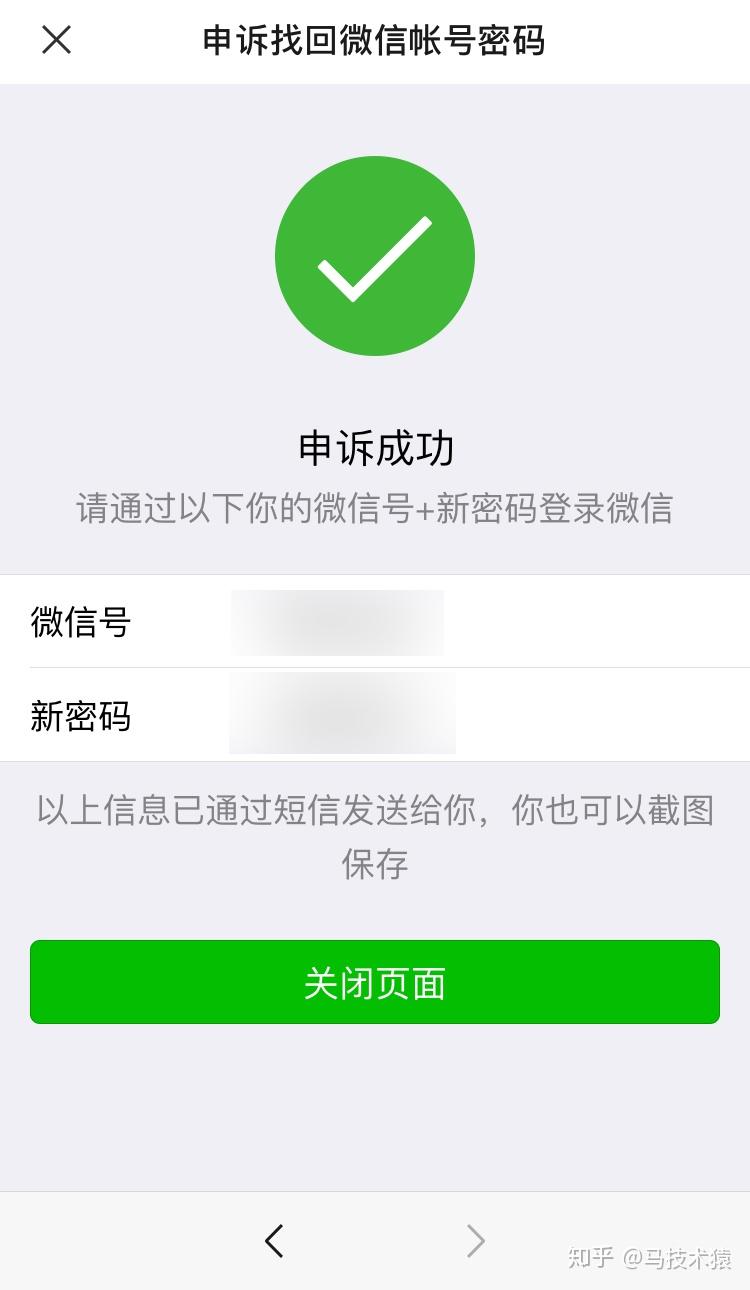Tap the bottom navigation bar
The width and height of the screenshot is (750, 1290).
click(375, 1241)
